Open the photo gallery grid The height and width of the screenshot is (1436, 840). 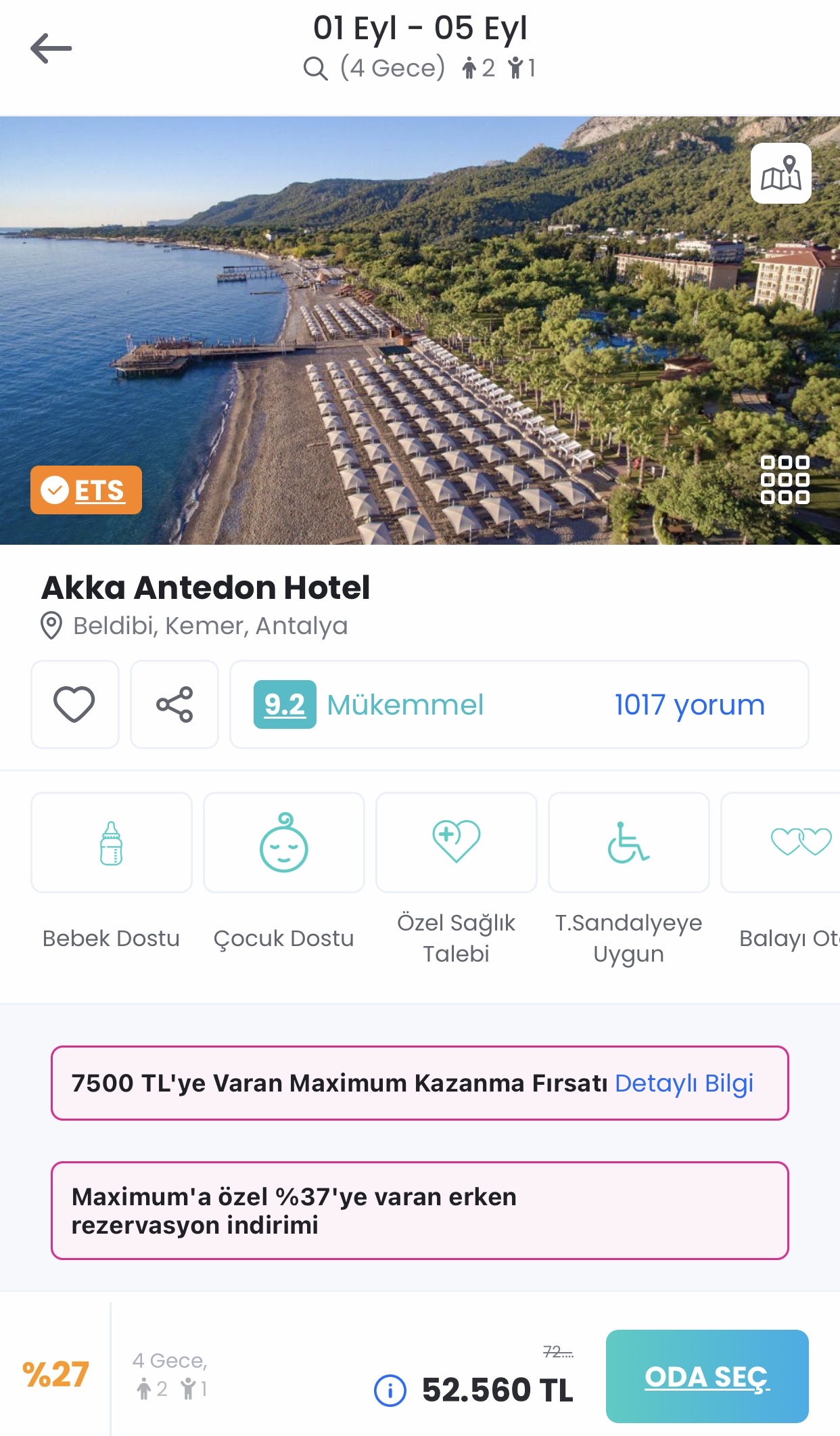click(785, 480)
